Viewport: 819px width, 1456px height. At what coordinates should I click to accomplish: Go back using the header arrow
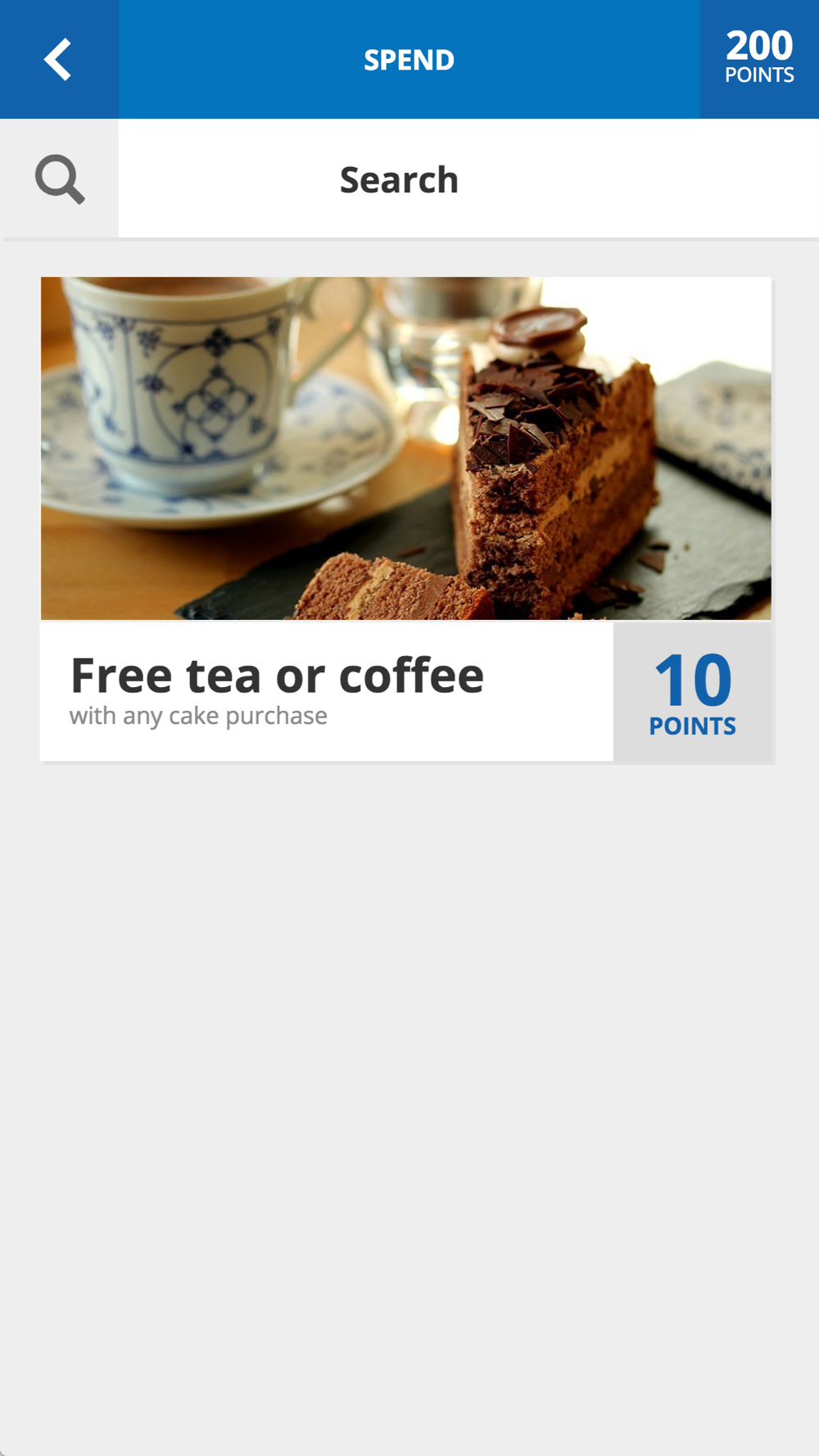click(58, 59)
